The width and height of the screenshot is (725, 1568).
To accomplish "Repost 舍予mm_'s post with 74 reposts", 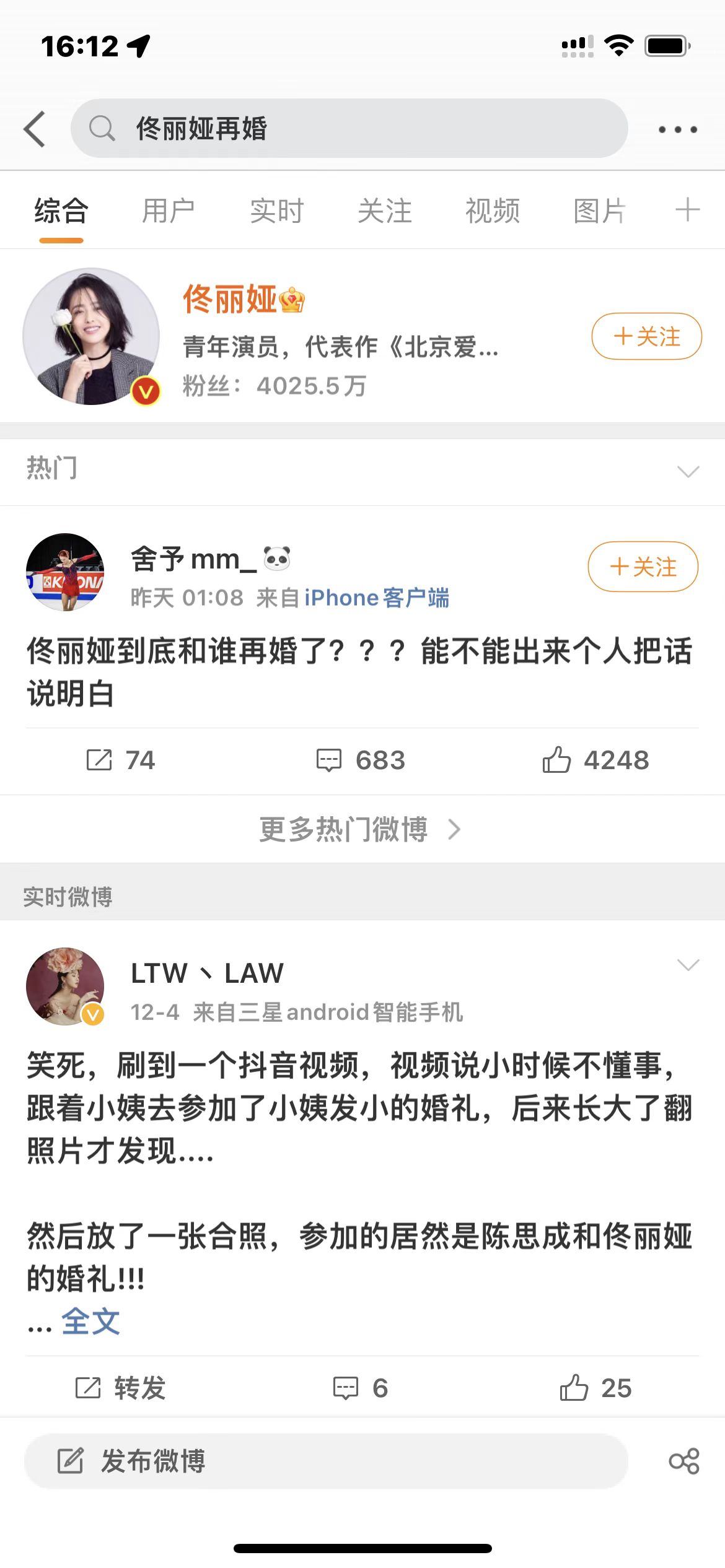I will tap(120, 760).
